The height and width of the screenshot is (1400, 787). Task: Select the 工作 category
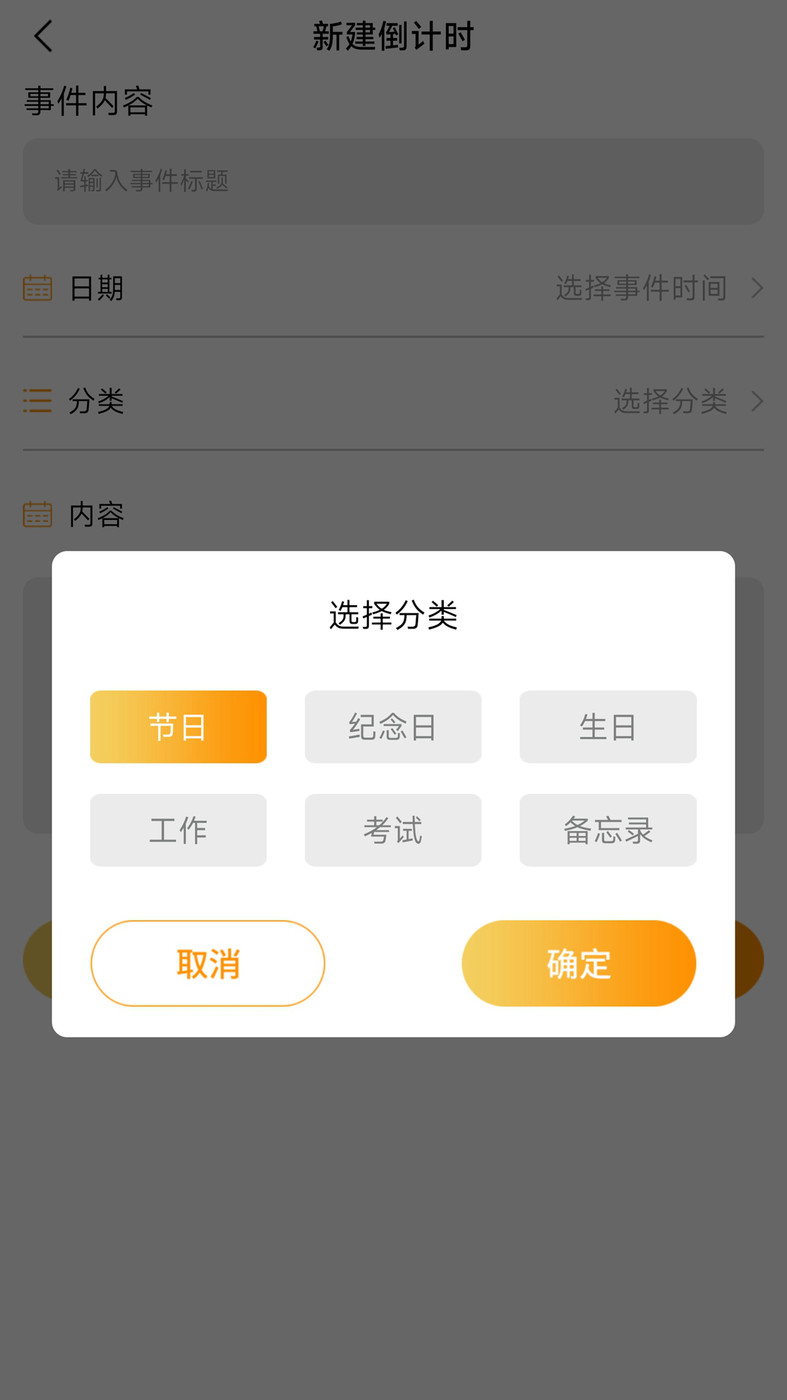pyautogui.click(x=178, y=830)
